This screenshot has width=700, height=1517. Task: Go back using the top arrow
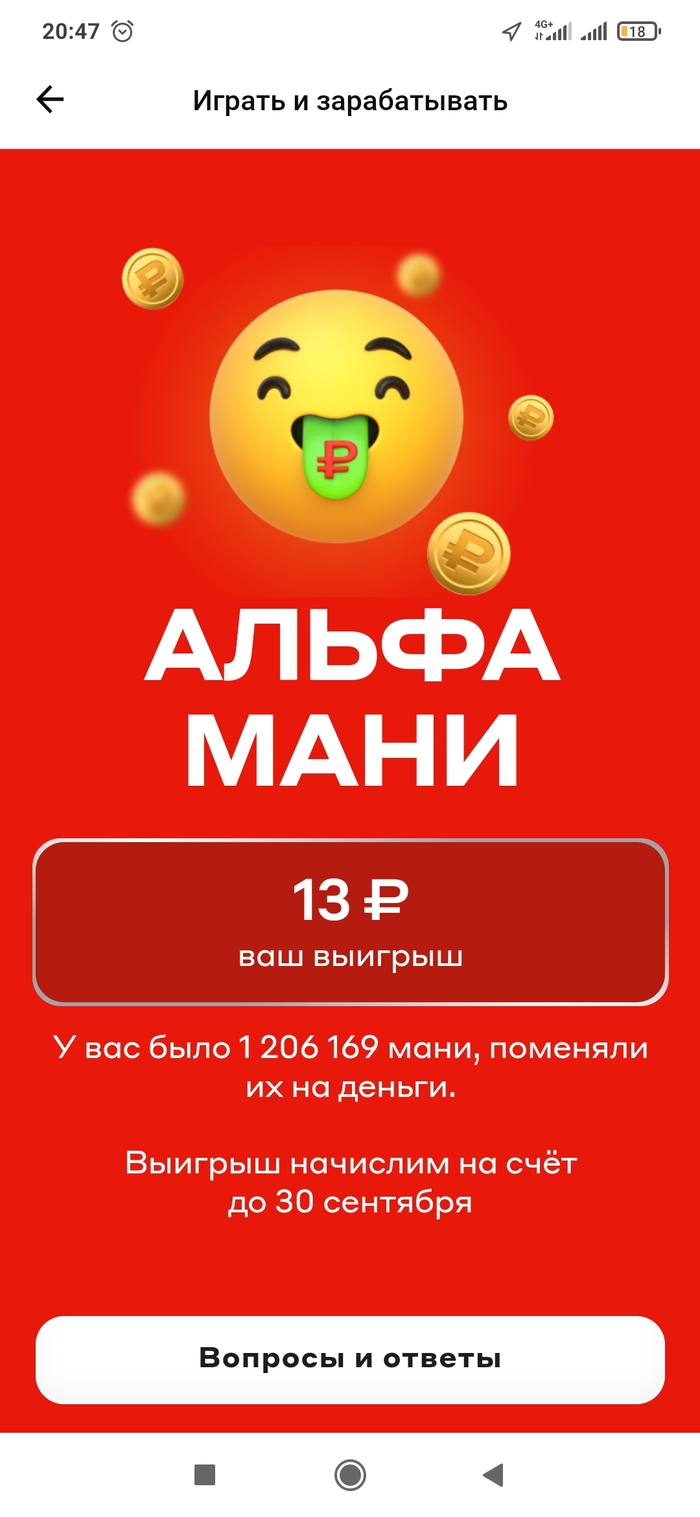pos(50,99)
